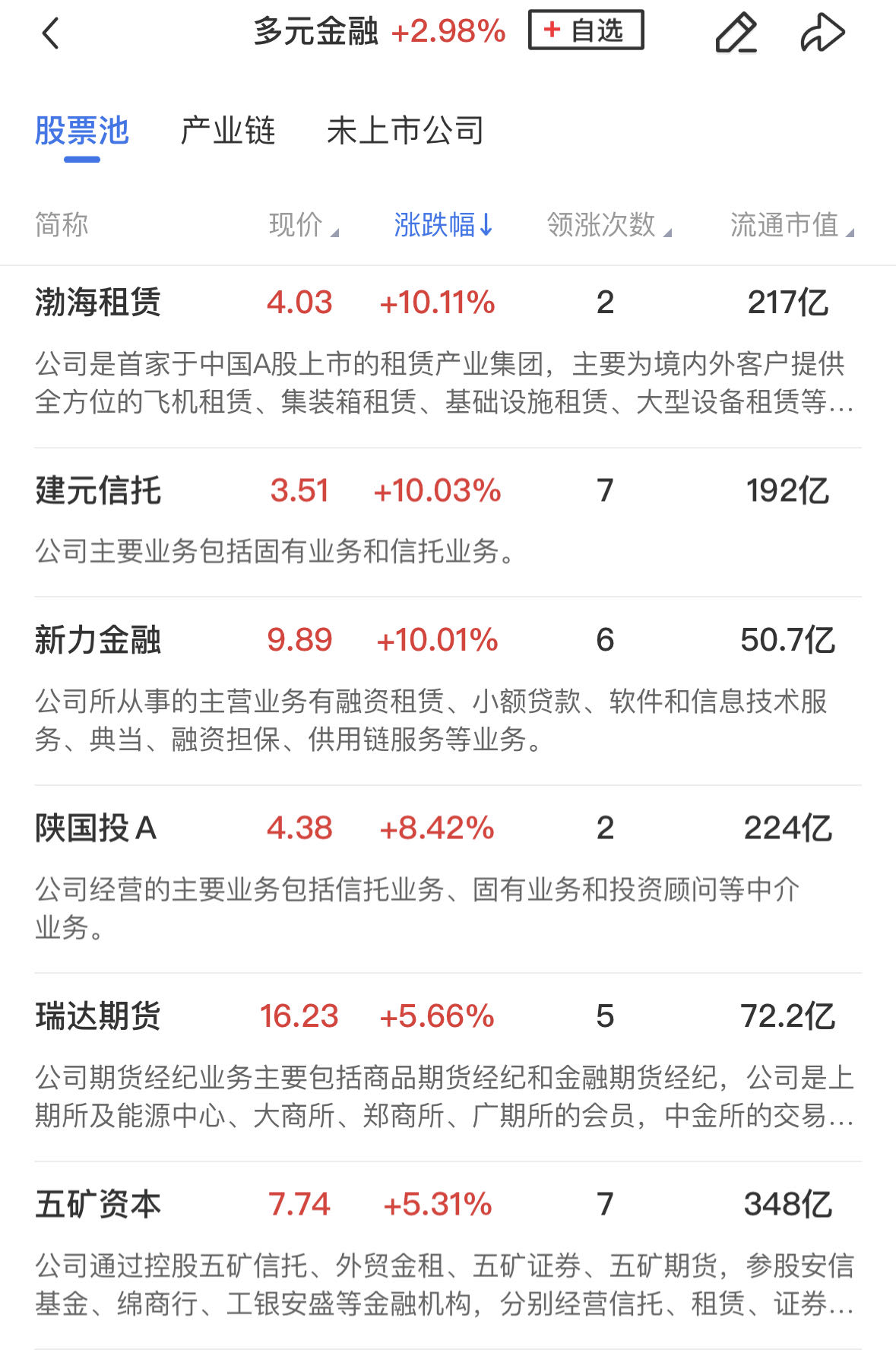Sort the list by 现价
The height and width of the screenshot is (1353, 896).
tap(303, 225)
